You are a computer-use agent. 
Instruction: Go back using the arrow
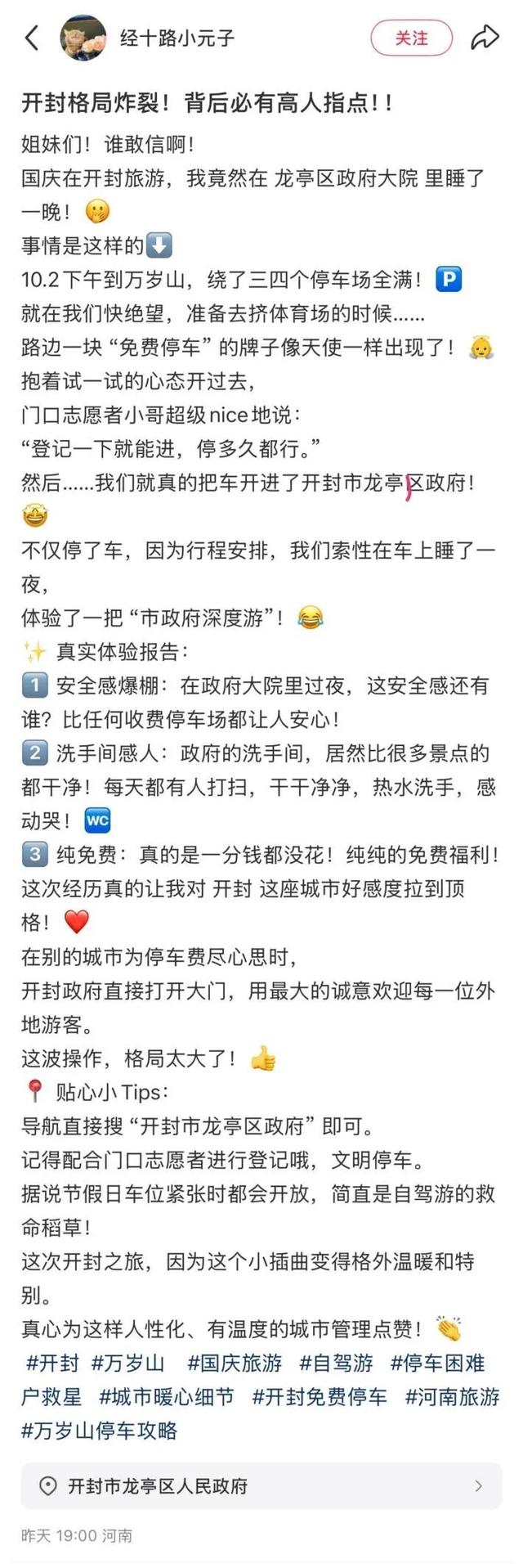(32, 38)
